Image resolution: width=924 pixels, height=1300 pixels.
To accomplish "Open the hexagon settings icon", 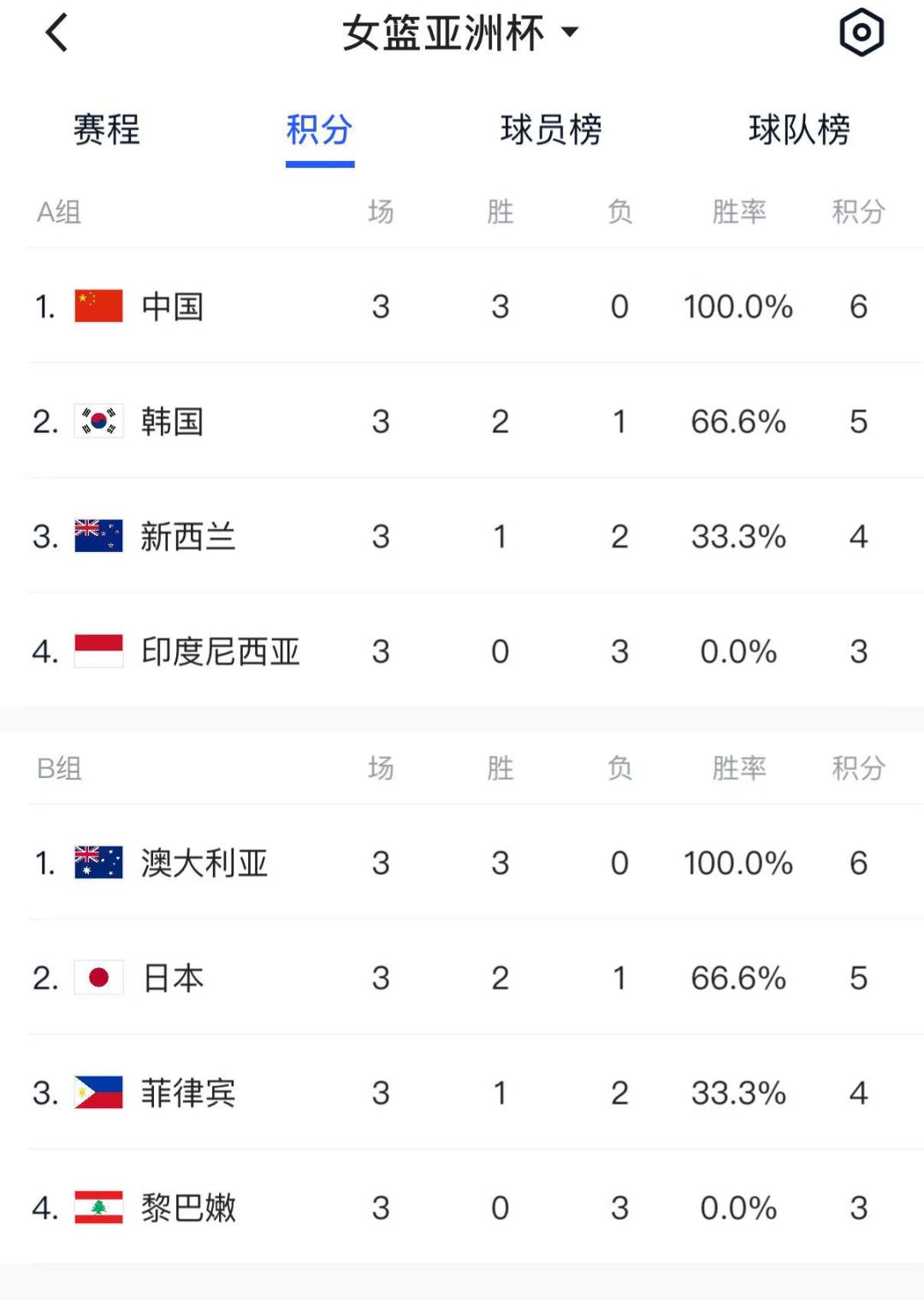I will click(861, 33).
